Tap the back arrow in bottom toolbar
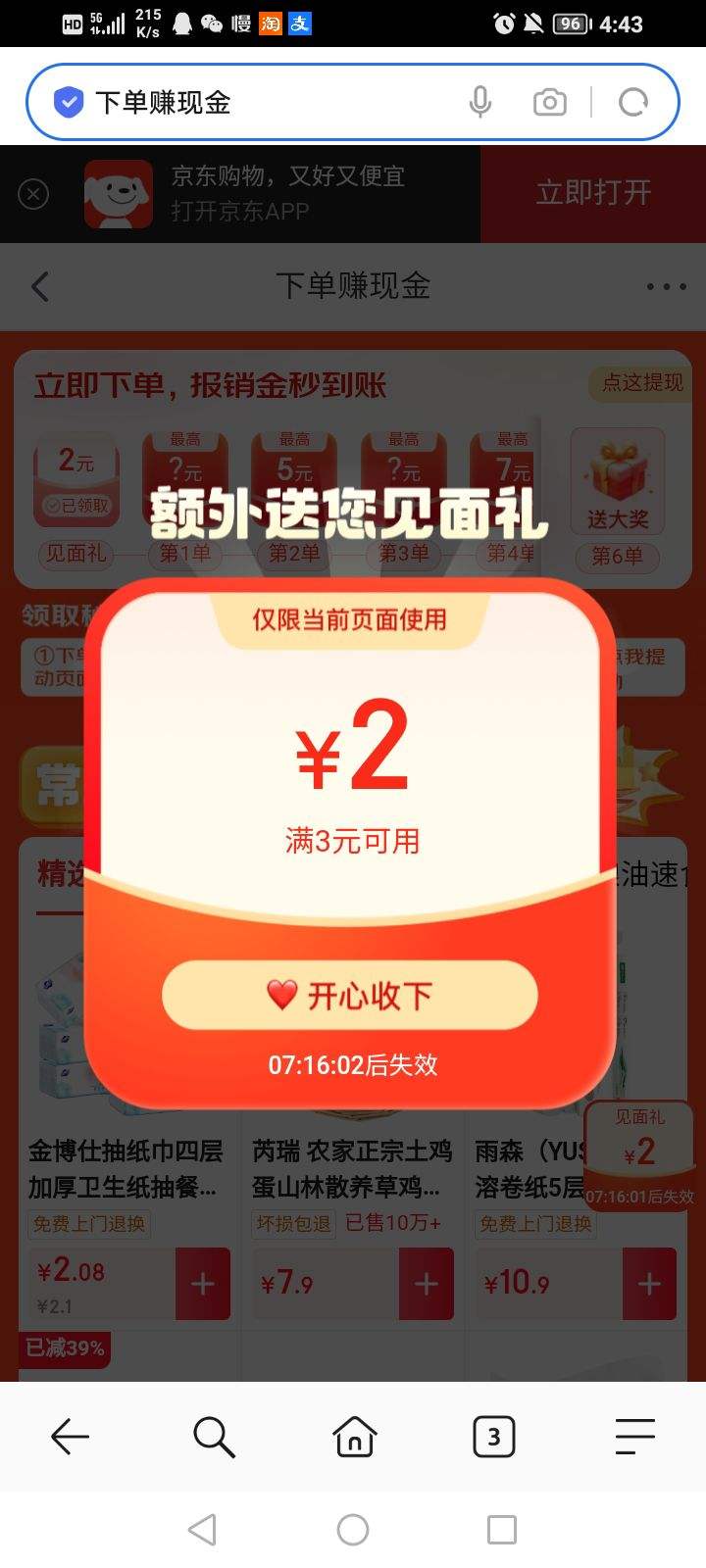The width and height of the screenshot is (706, 1568). 70,1437
